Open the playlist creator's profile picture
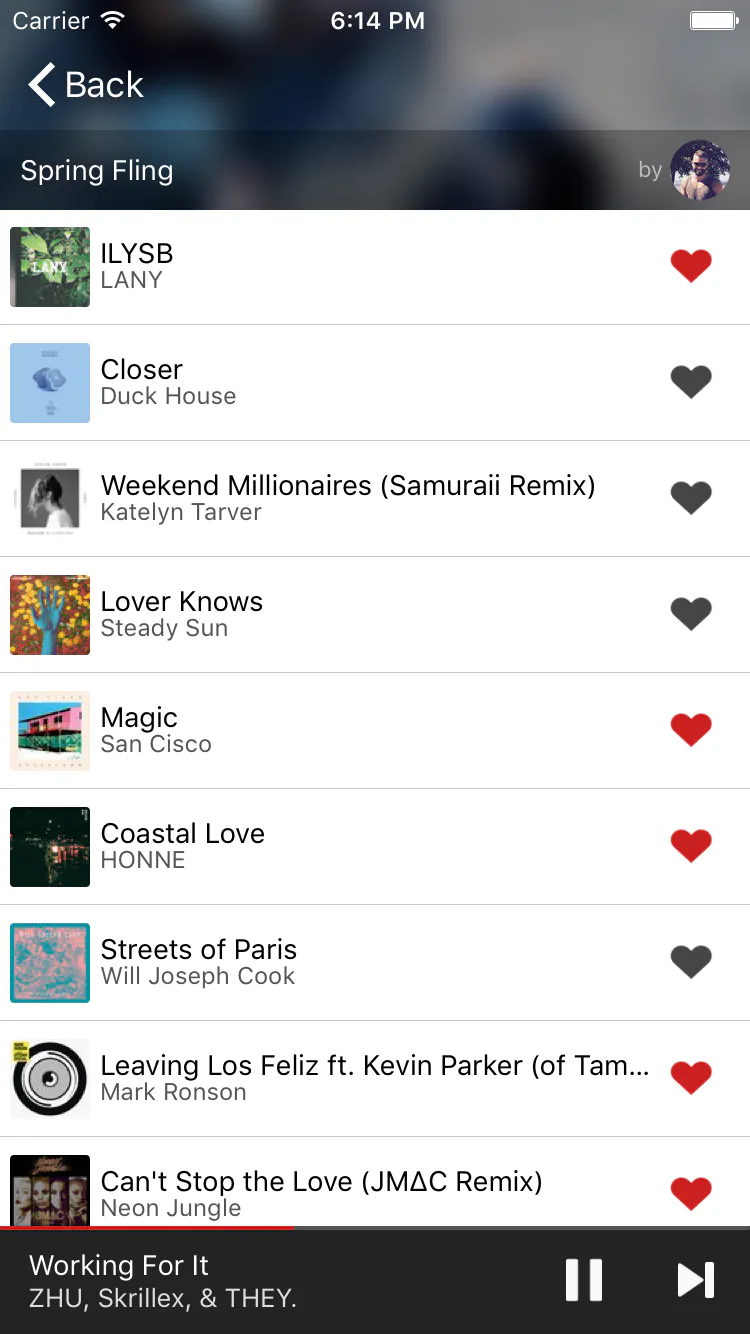 (x=700, y=170)
